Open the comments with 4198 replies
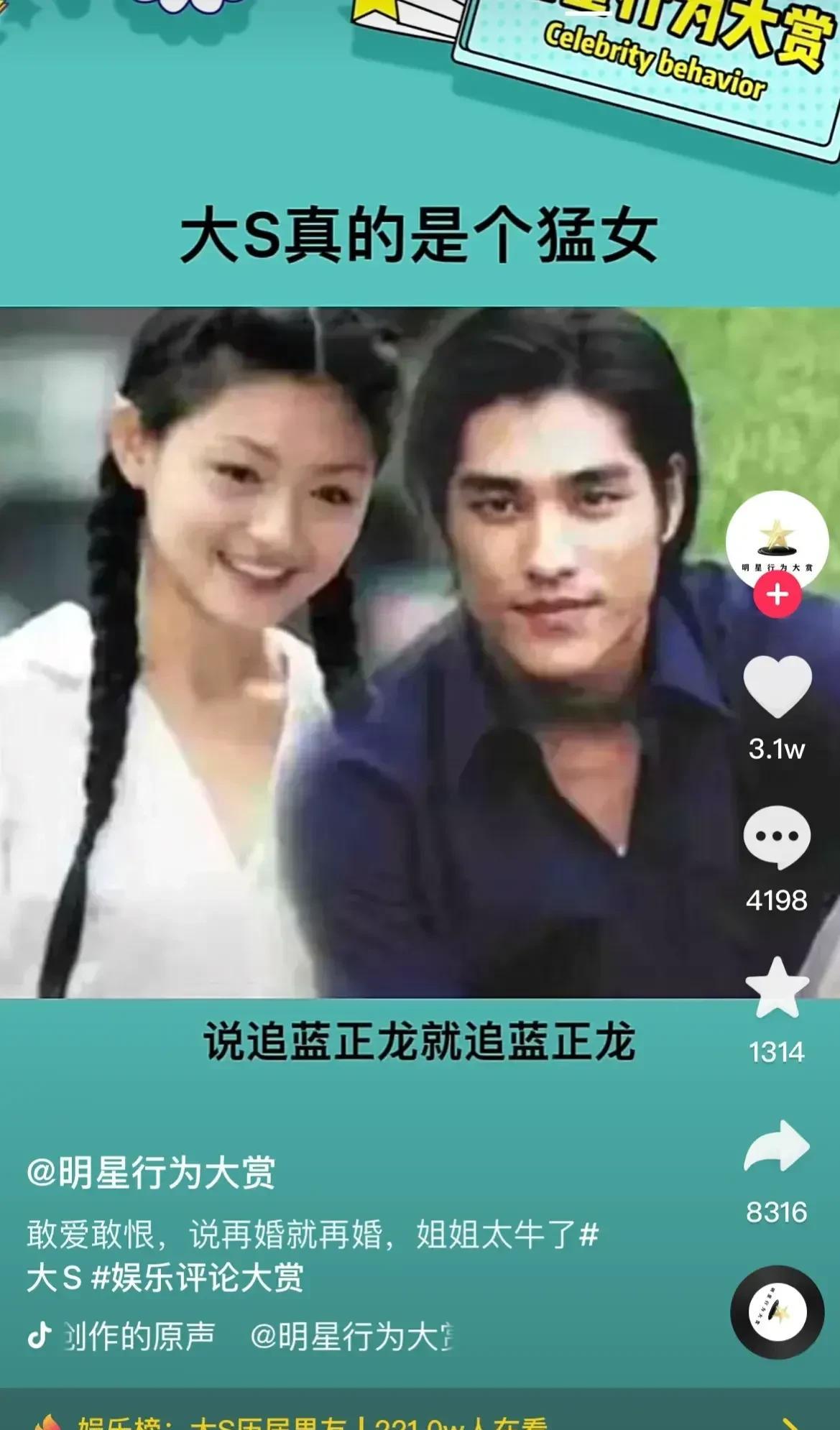Viewport: 840px width, 1430px height. coord(777,838)
